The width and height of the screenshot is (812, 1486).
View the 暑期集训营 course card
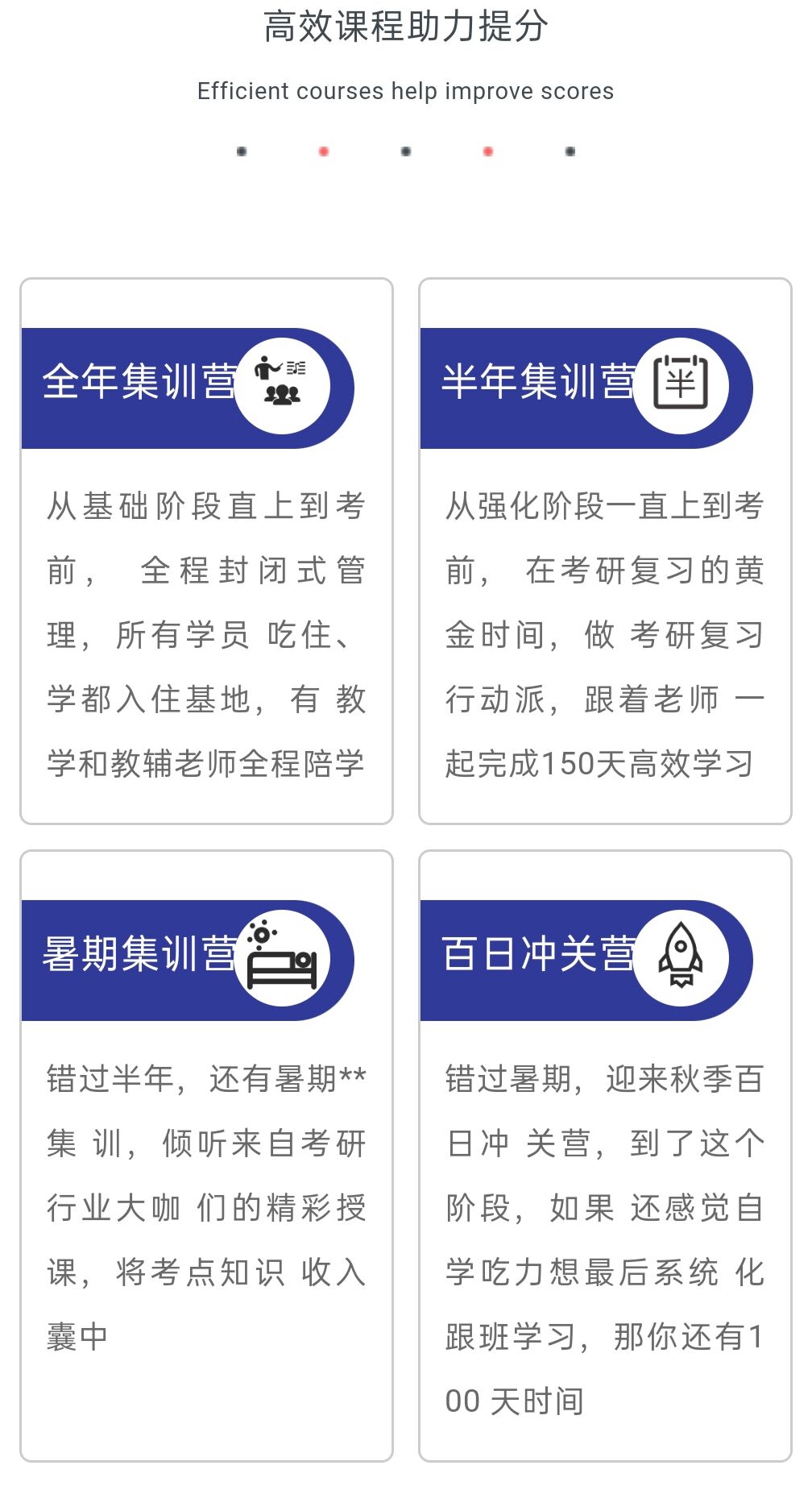[x=206, y=1156]
